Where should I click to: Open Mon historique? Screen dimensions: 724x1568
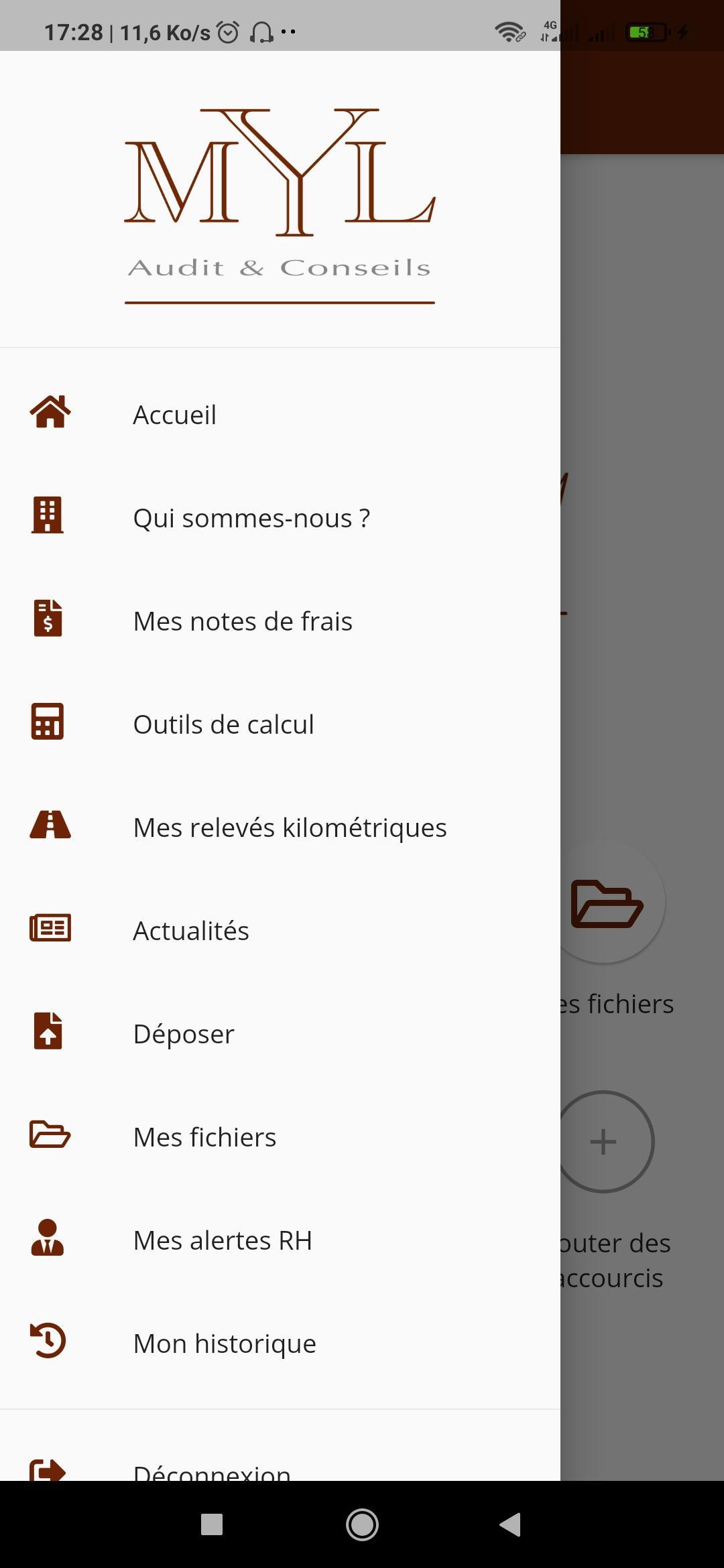(280, 1344)
